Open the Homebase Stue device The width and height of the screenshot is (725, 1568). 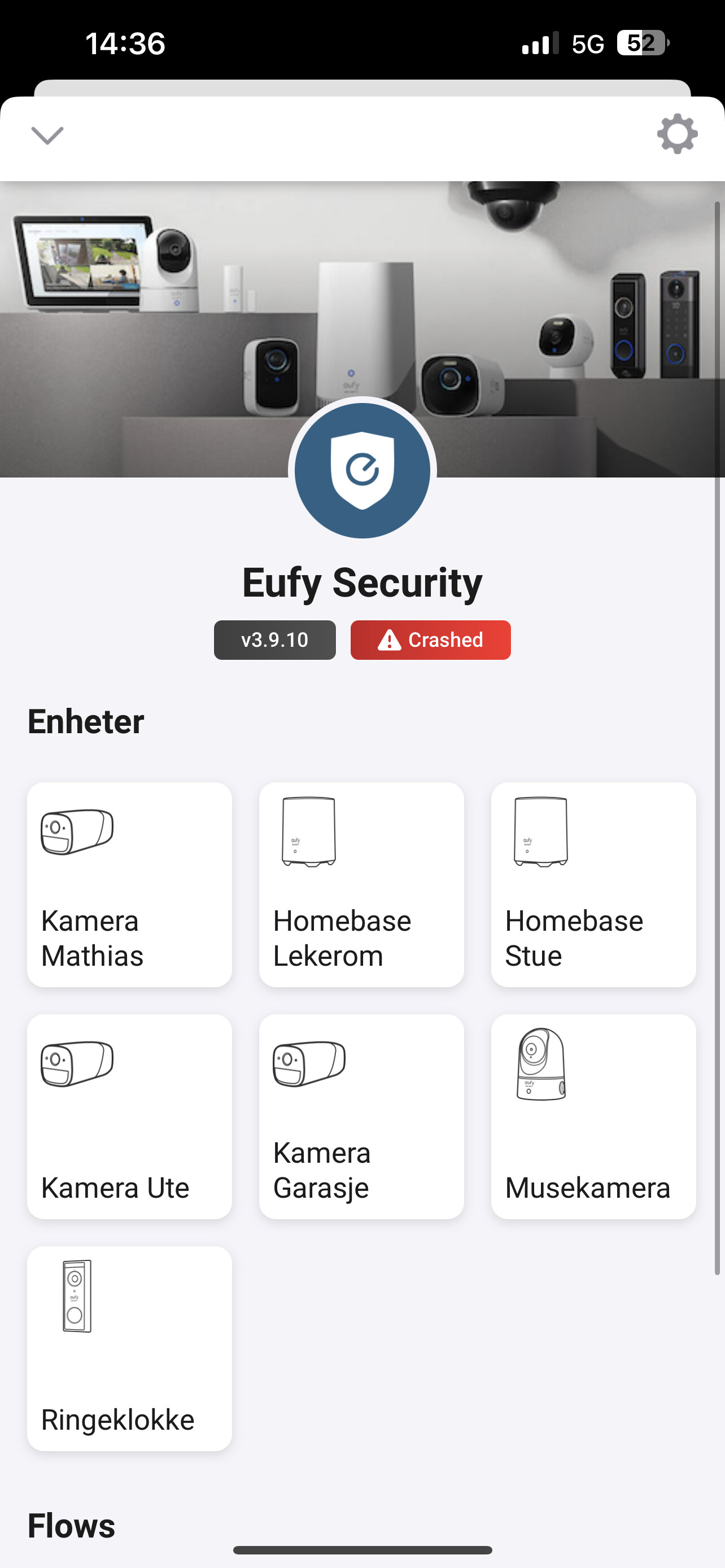[x=593, y=884]
